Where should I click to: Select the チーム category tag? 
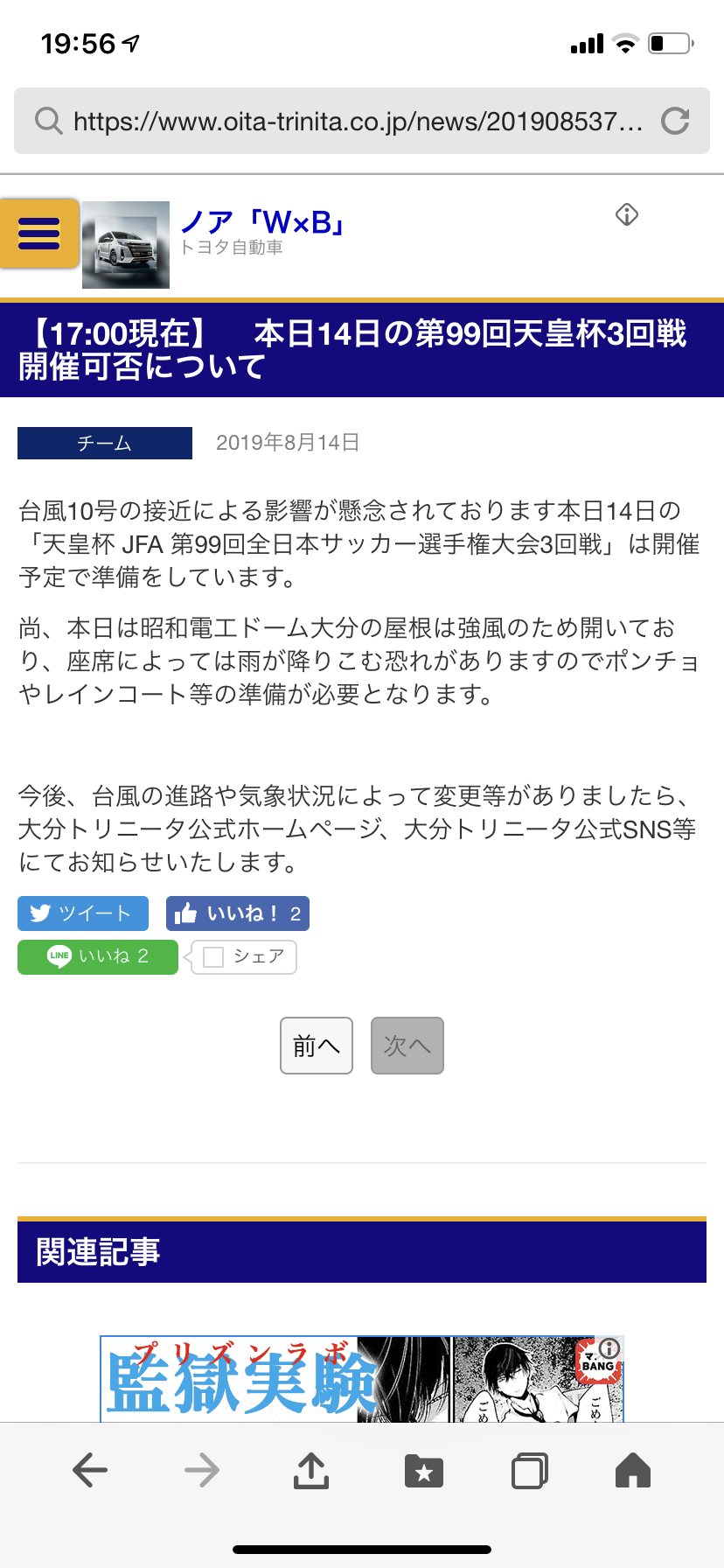[105, 443]
